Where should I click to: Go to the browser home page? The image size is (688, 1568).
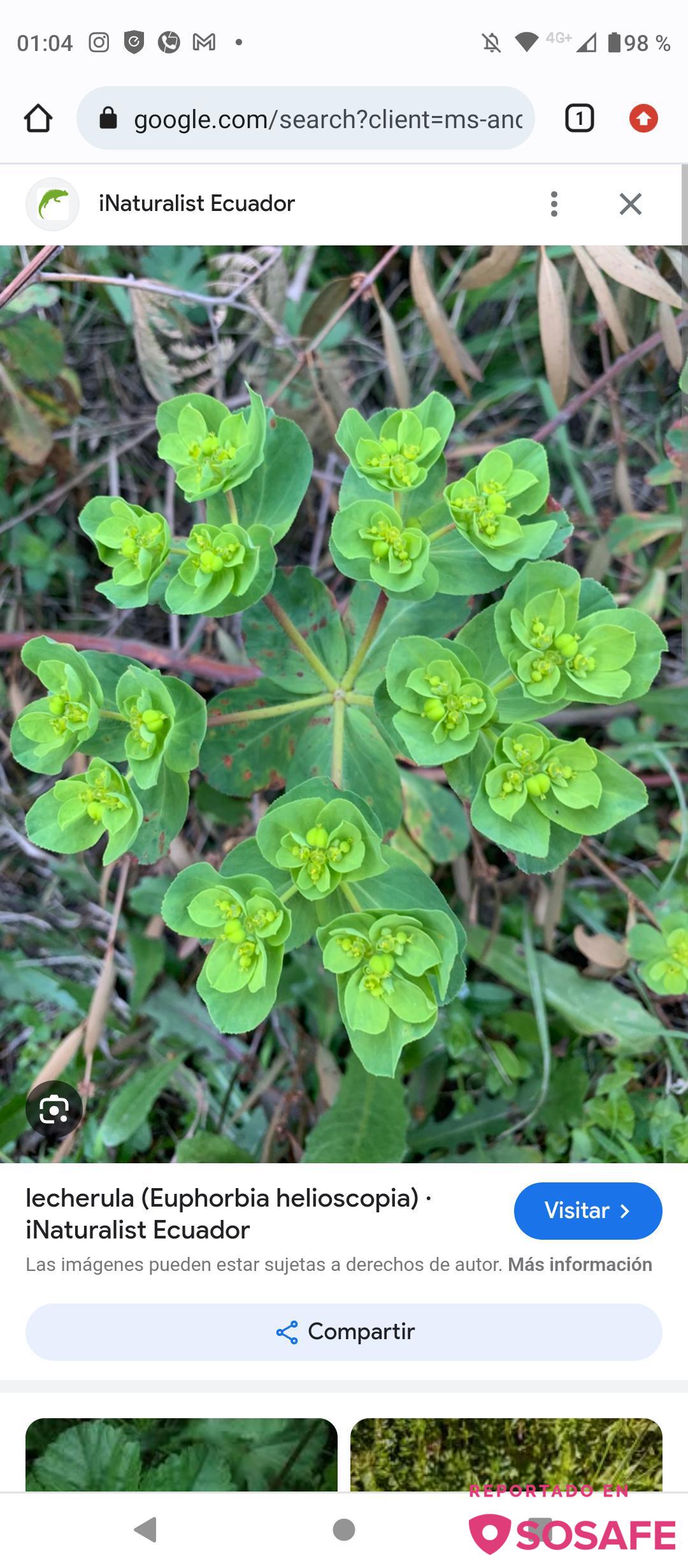38,119
